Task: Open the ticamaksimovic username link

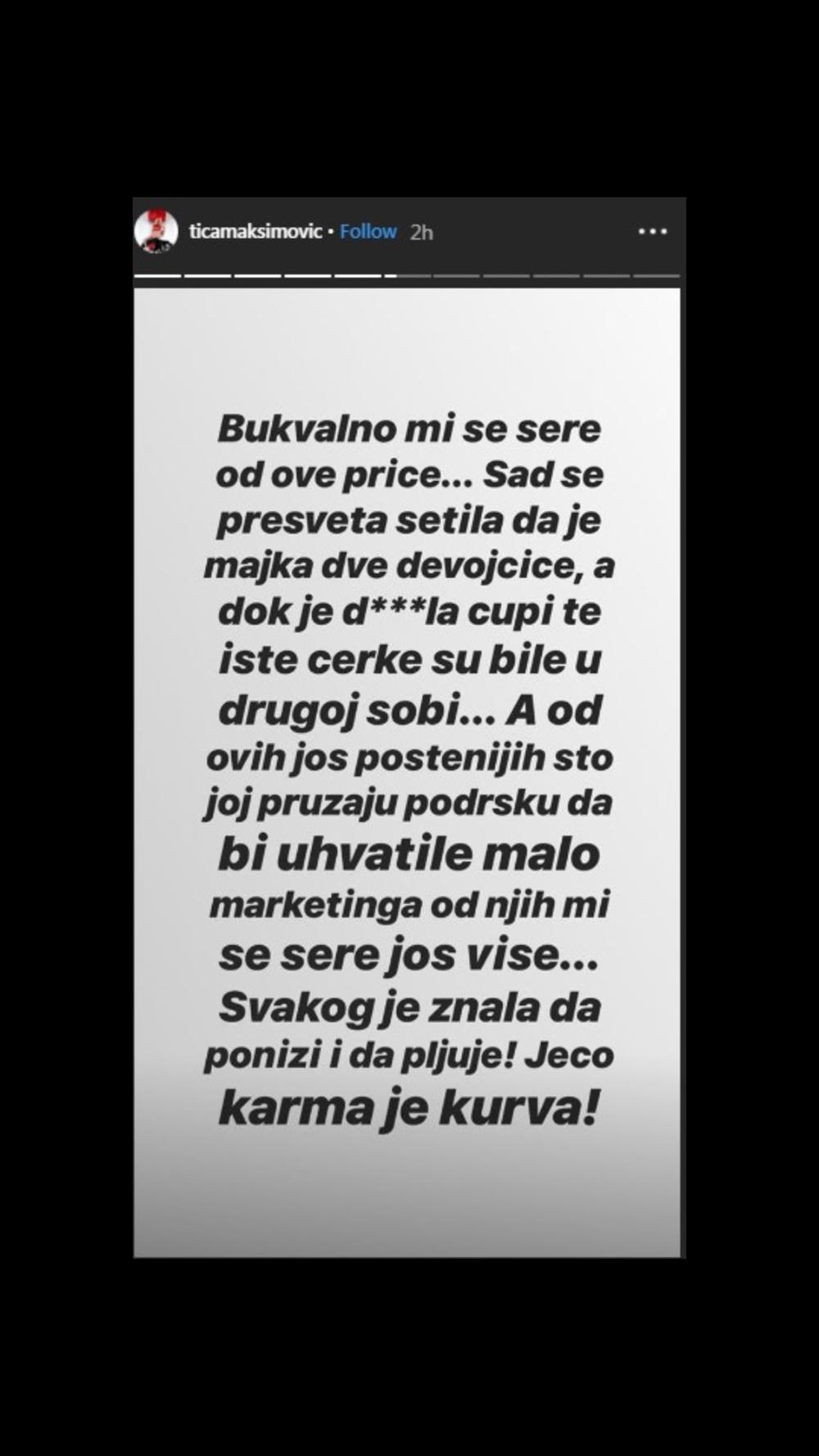Action: pyautogui.click(x=255, y=232)
